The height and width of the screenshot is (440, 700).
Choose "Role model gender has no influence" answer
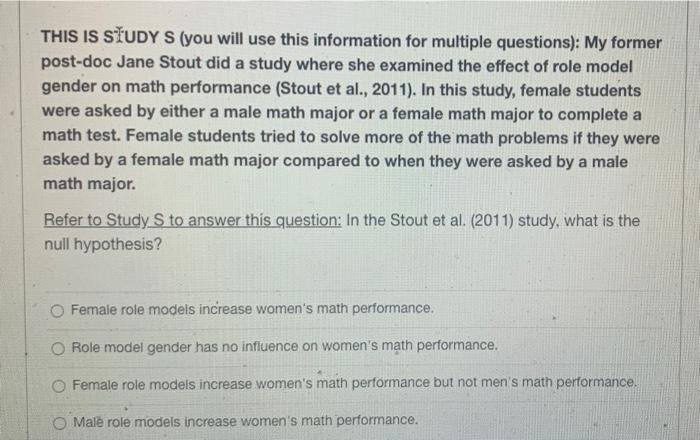(x=60, y=346)
